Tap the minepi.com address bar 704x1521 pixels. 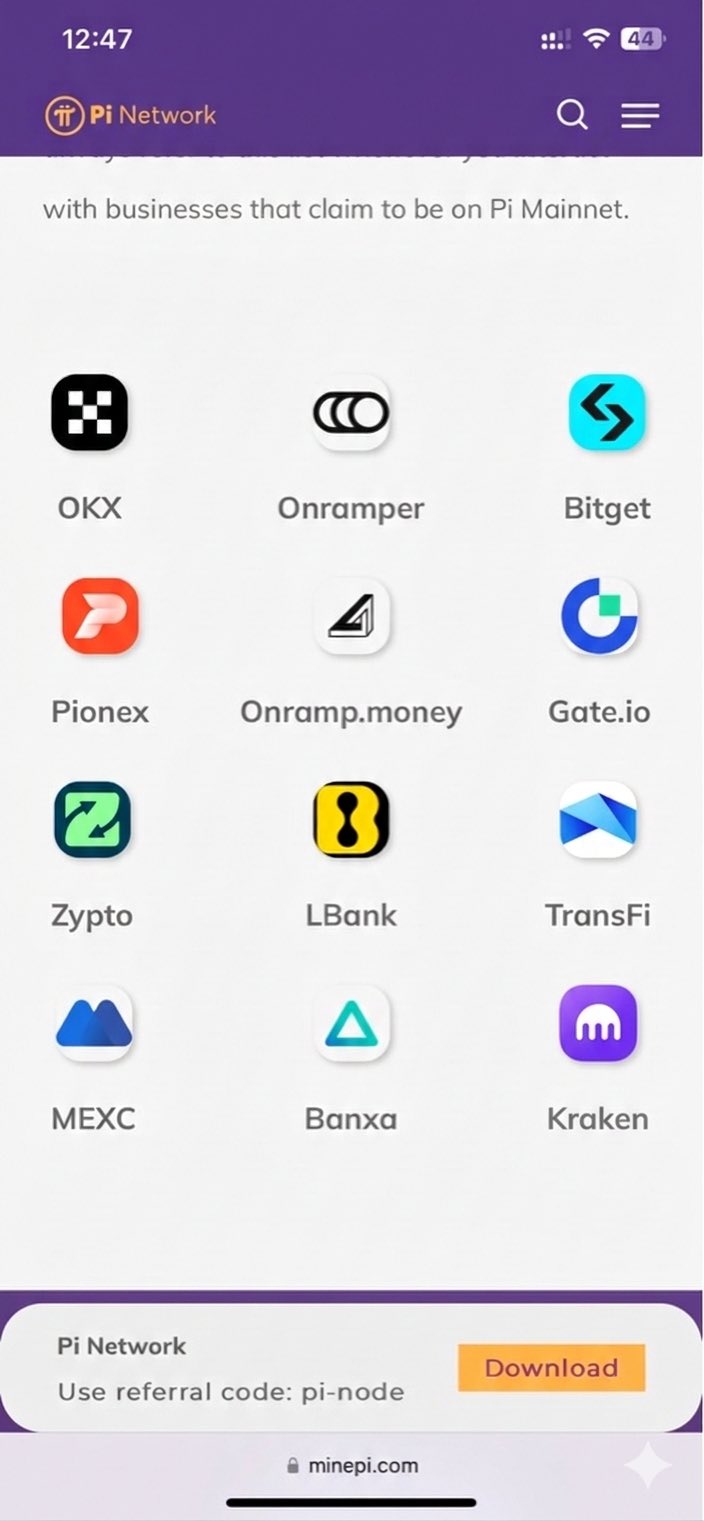[x=352, y=1466]
